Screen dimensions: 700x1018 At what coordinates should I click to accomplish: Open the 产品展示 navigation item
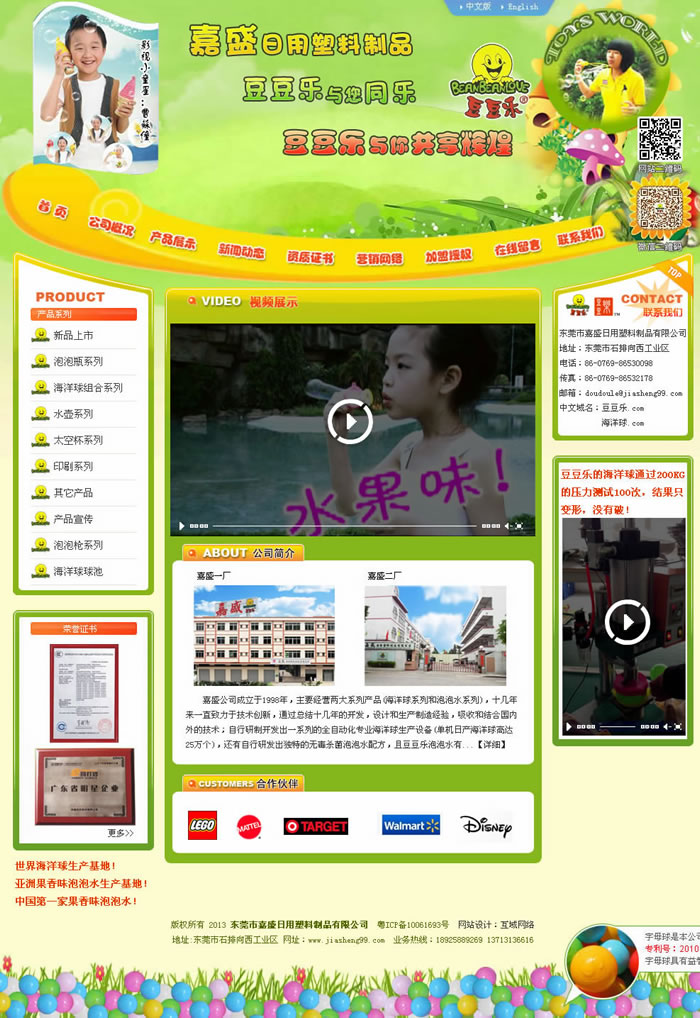(172, 241)
